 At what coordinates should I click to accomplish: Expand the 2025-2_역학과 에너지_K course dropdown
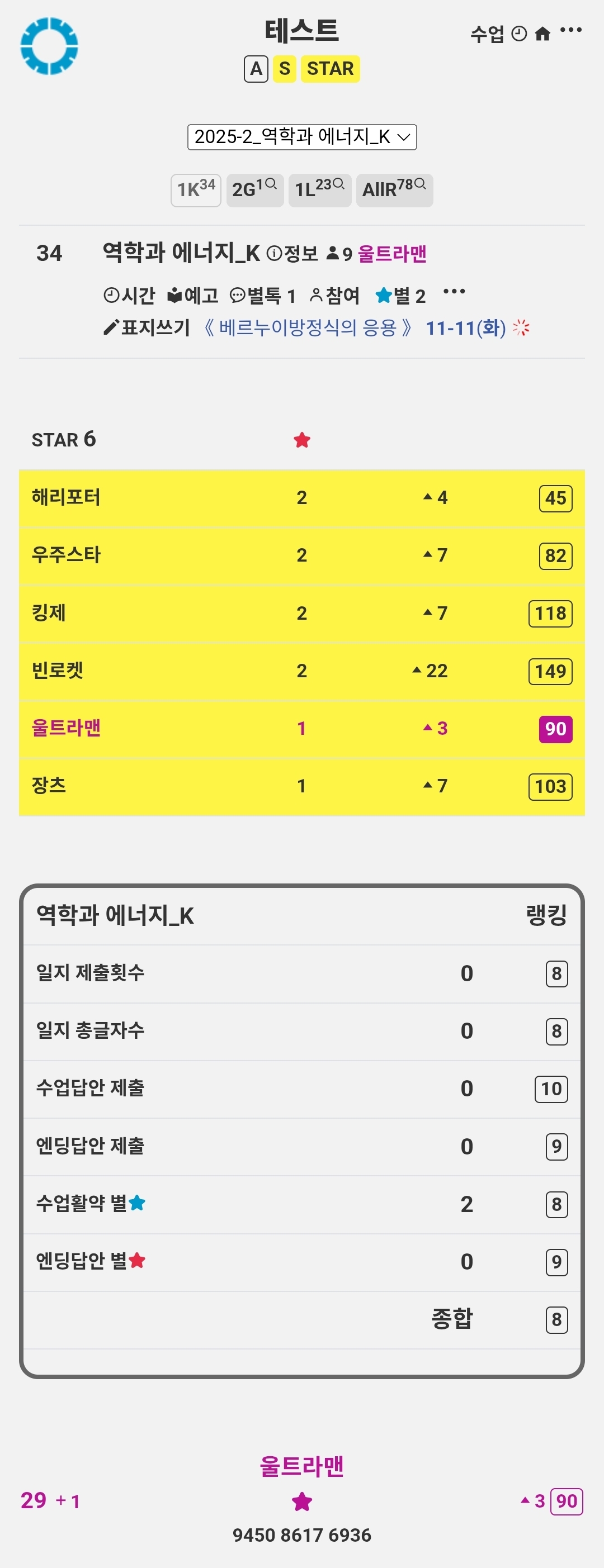301,137
